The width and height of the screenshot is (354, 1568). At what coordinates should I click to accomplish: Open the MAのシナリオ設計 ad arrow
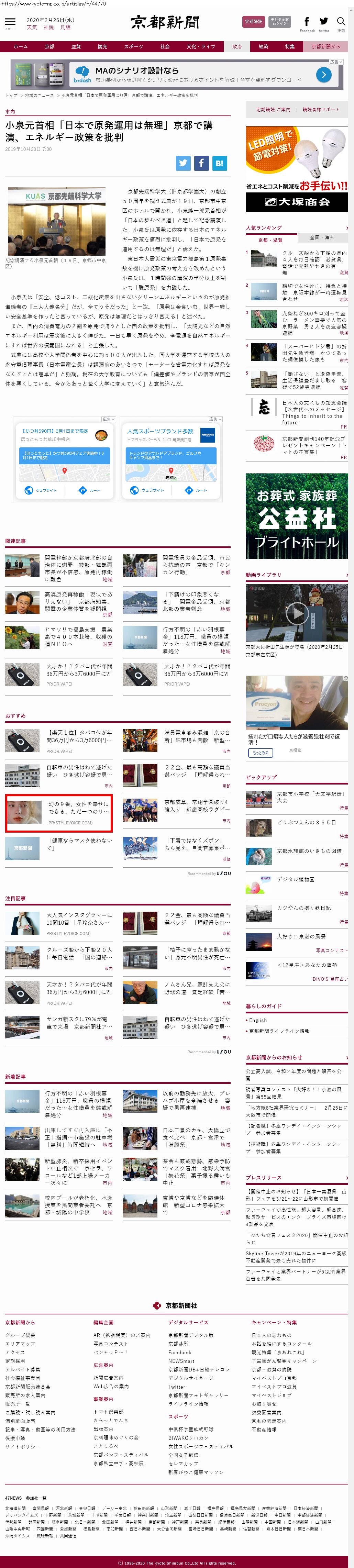pyautogui.click(x=323, y=75)
